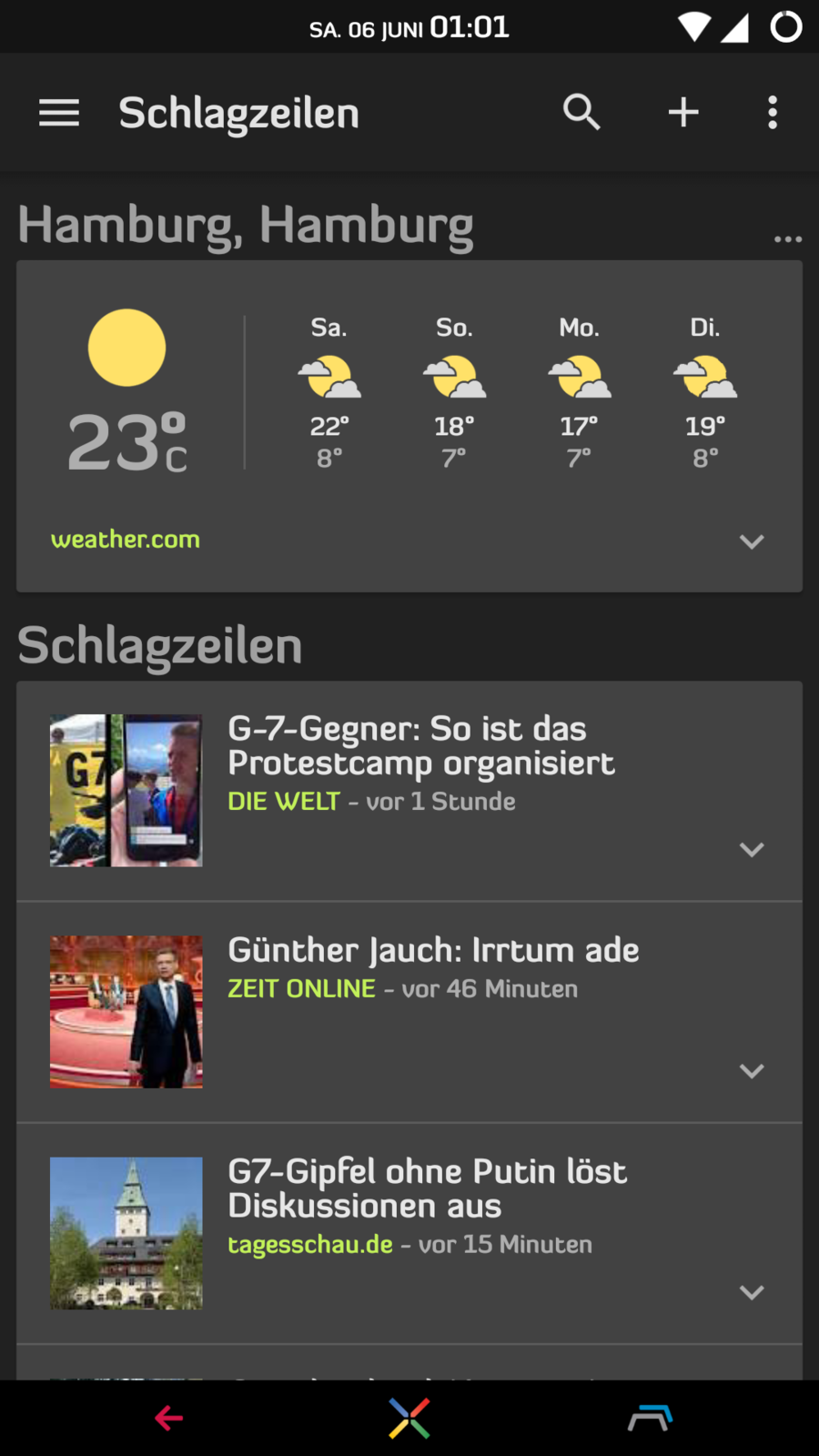Follow the weather.com link

coord(126,540)
